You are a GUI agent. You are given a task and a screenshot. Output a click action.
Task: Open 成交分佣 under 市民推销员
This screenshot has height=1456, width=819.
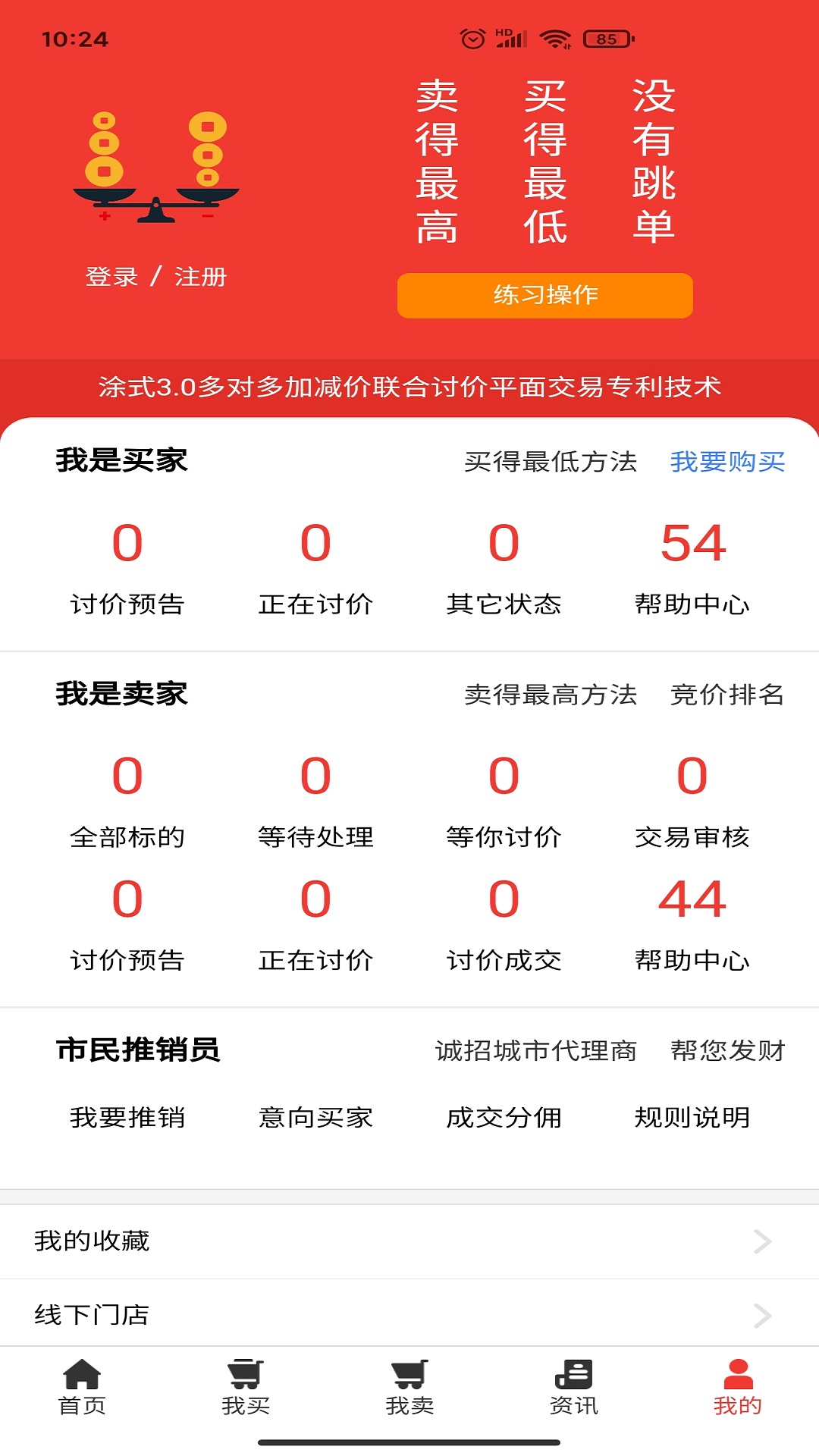tap(503, 1117)
